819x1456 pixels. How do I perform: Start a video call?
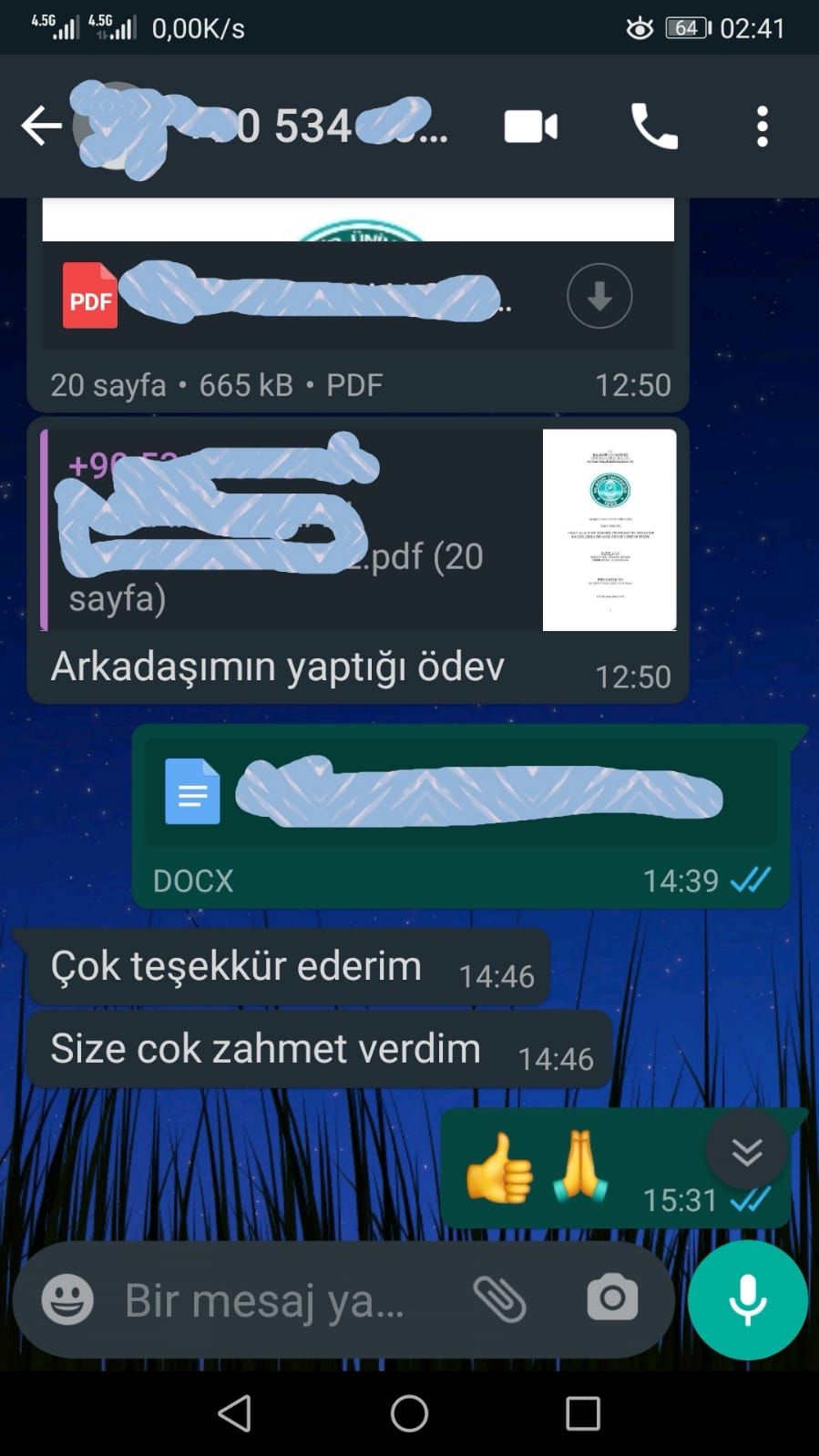coord(531,127)
